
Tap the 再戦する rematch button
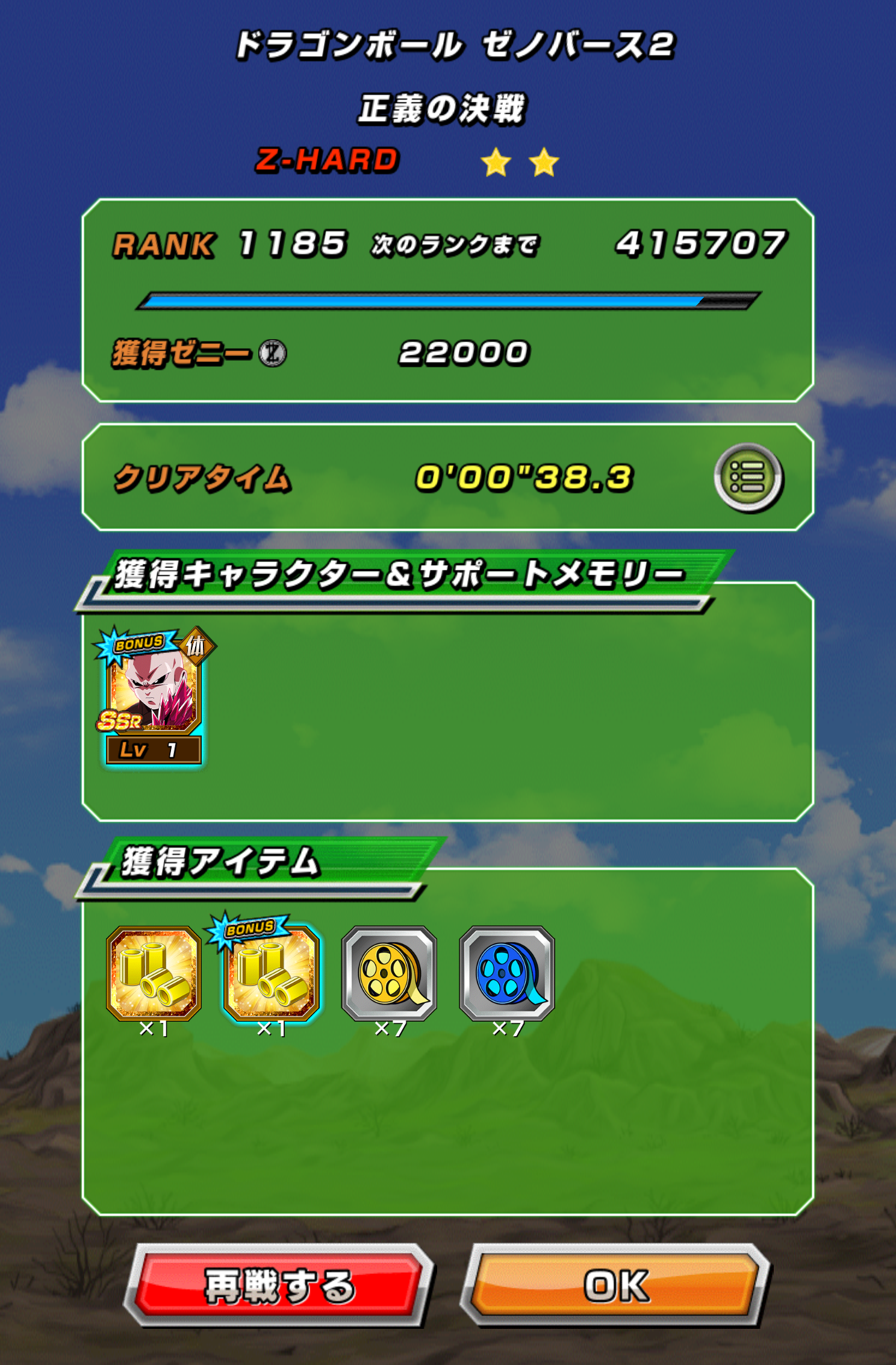coord(279,1285)
